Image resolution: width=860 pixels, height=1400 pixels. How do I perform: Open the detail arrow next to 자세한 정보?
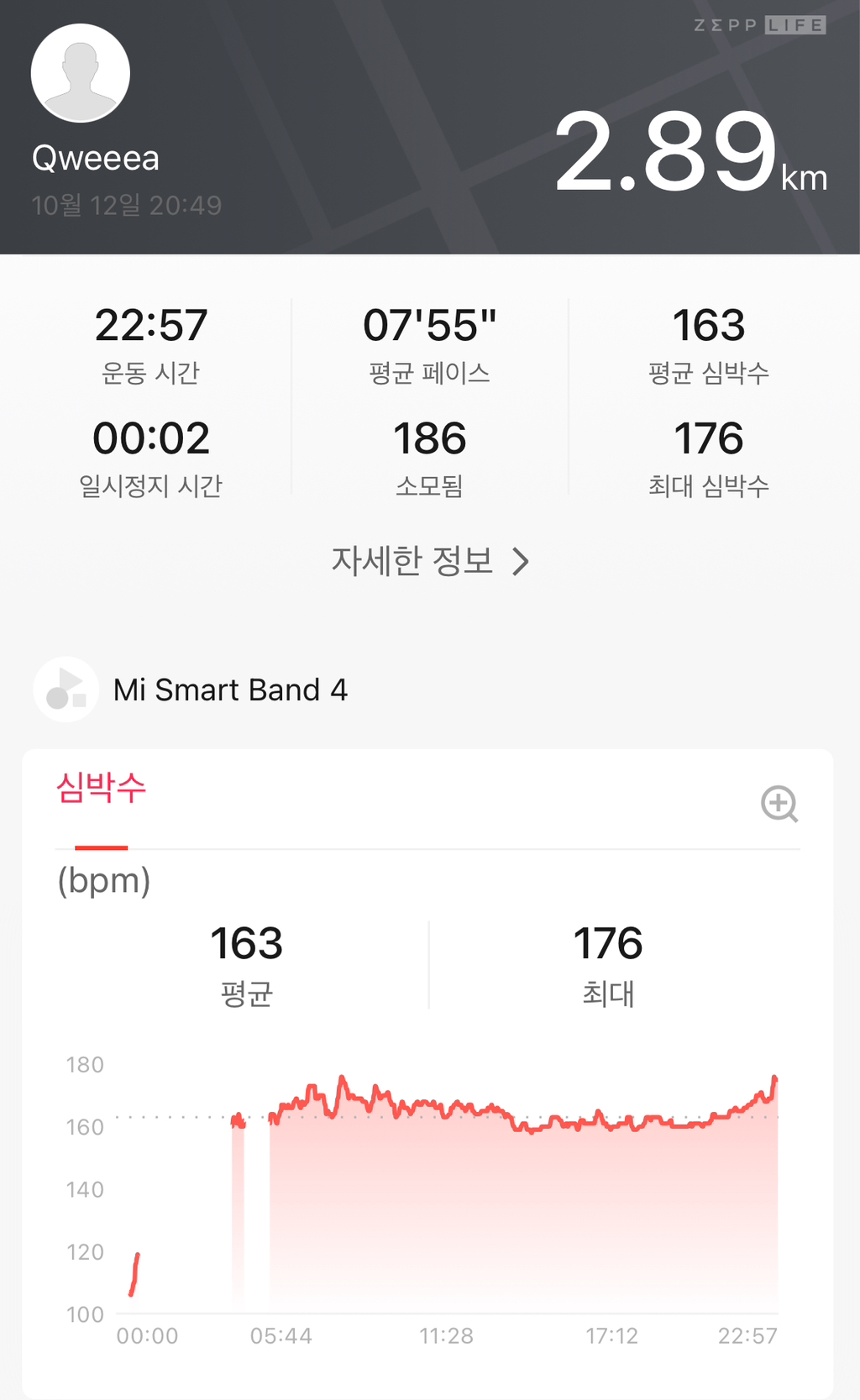tap(522, 559)
